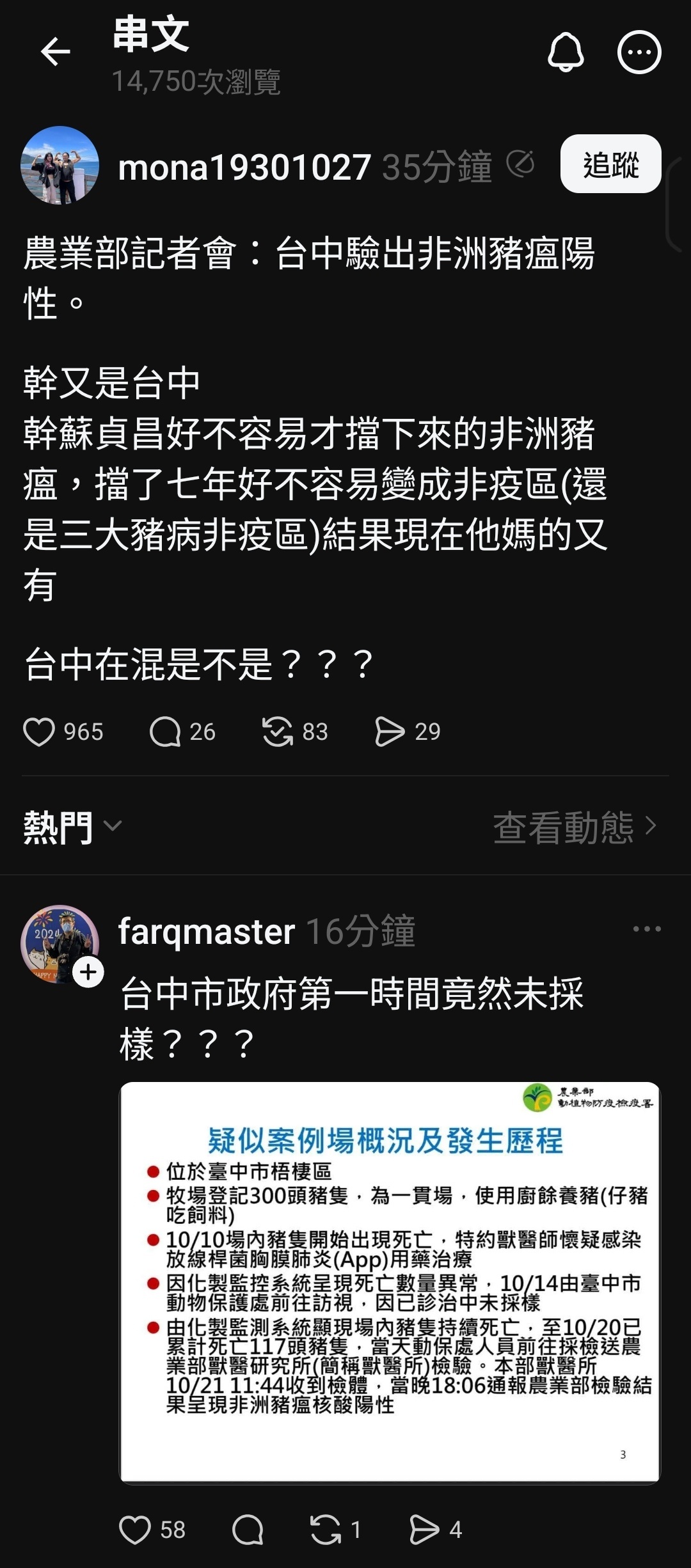Share mona19301027's post
Viewport: 691px width, 1568px height.
tap(390, 732)
